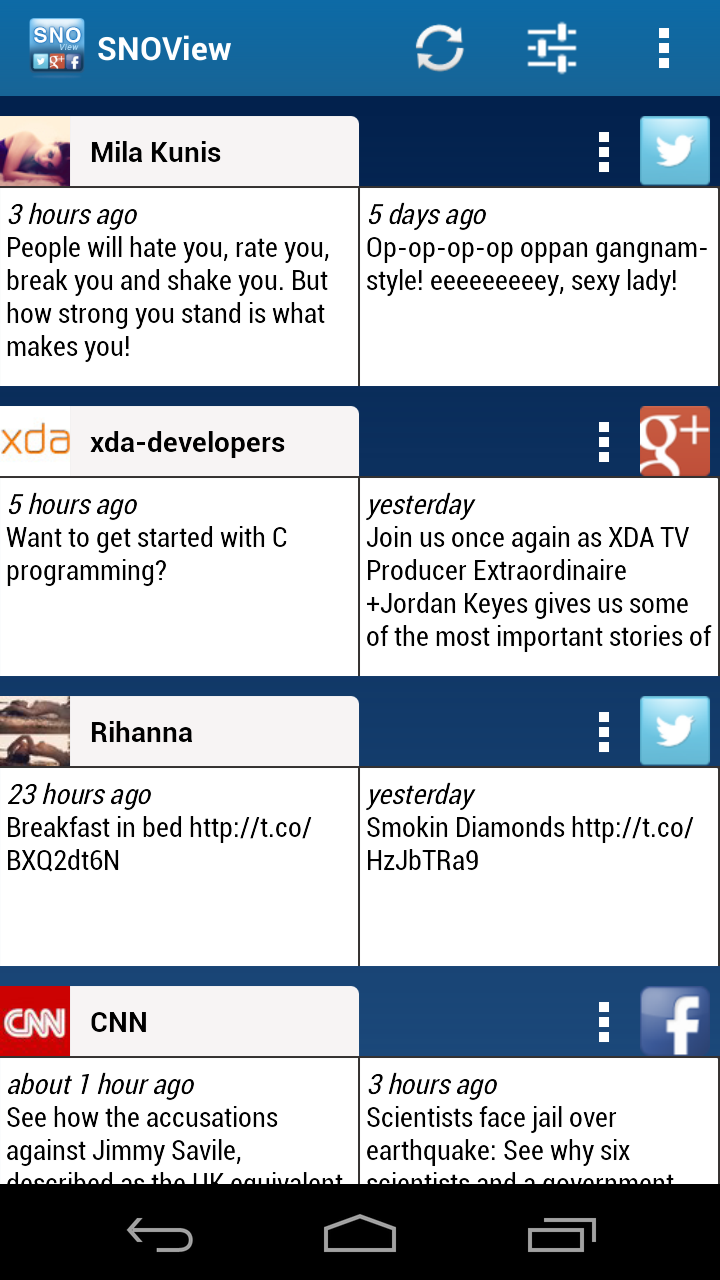Open Mila Kunis profile header

point(179,152)
